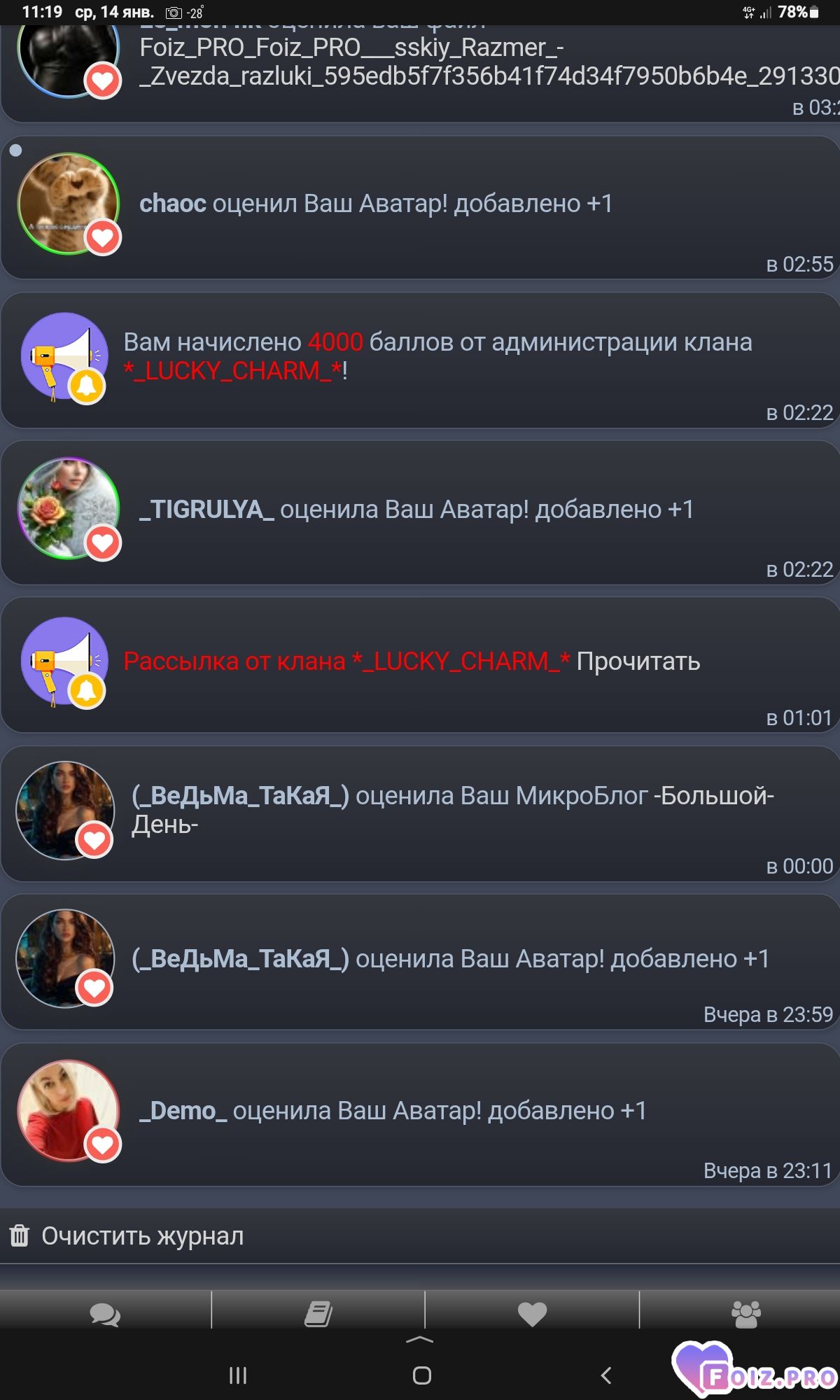This screenshot has width=840, height=1400.
Task: Switch to the chat messages tab
Action: click(105, 1313)
